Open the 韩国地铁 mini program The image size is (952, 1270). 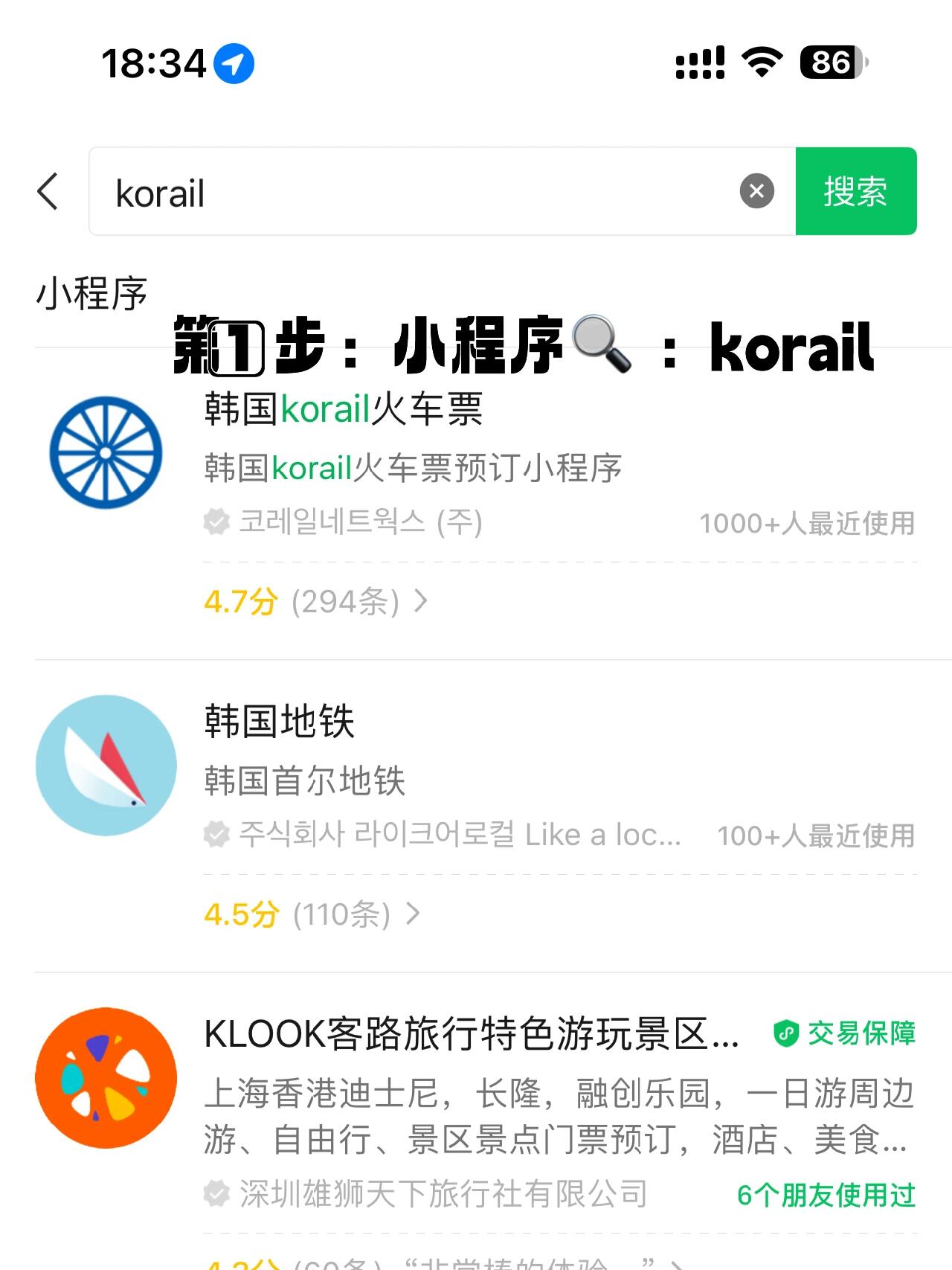[x=280, y=722]
